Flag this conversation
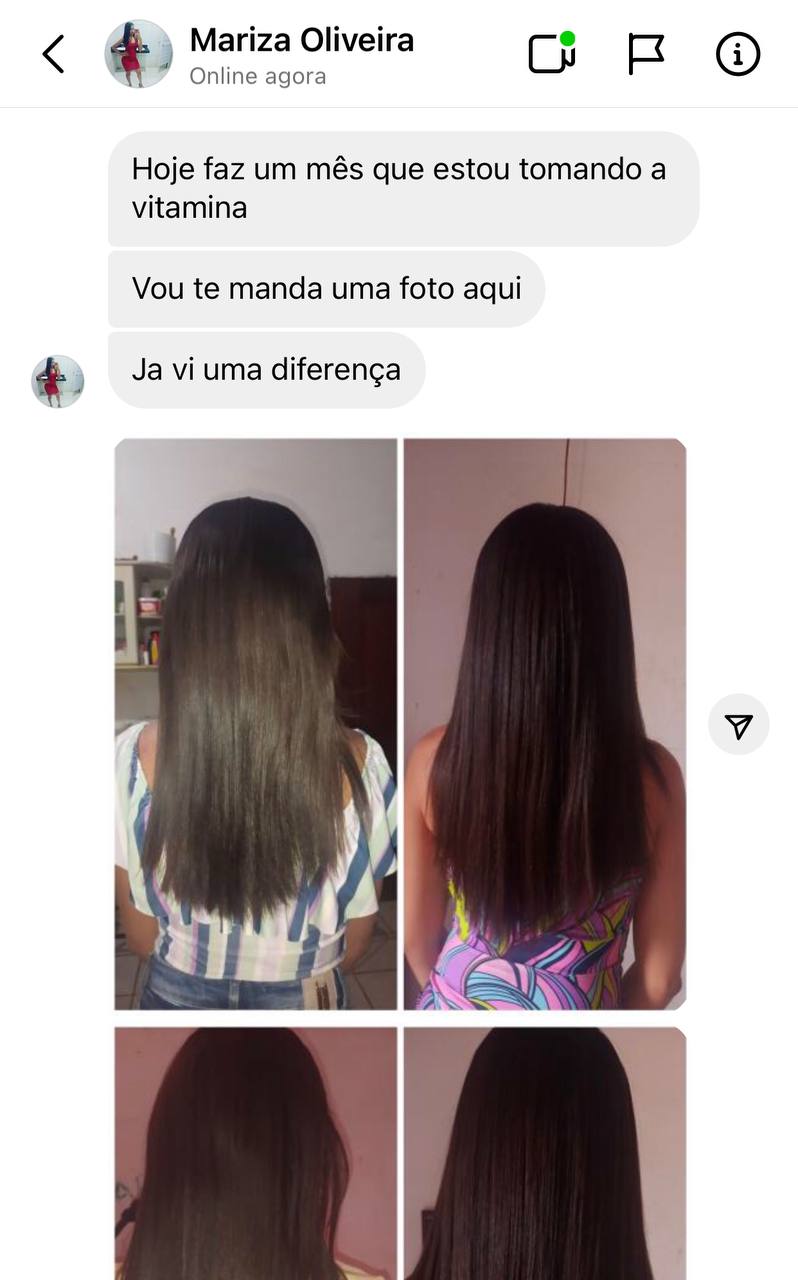Screen dimensions: 798x1280 pyautogui.click(x=646, y=54)
